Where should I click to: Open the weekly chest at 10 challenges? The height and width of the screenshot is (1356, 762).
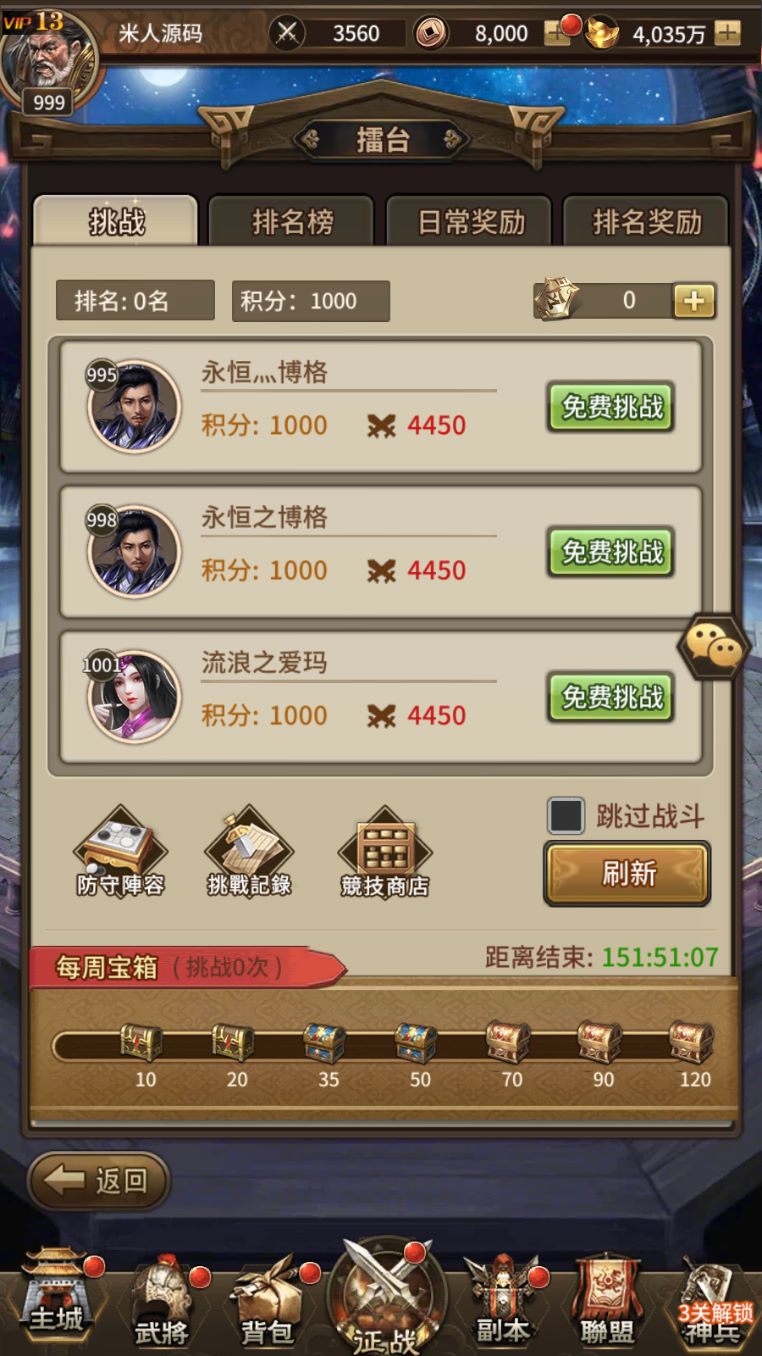[142, 1043]
